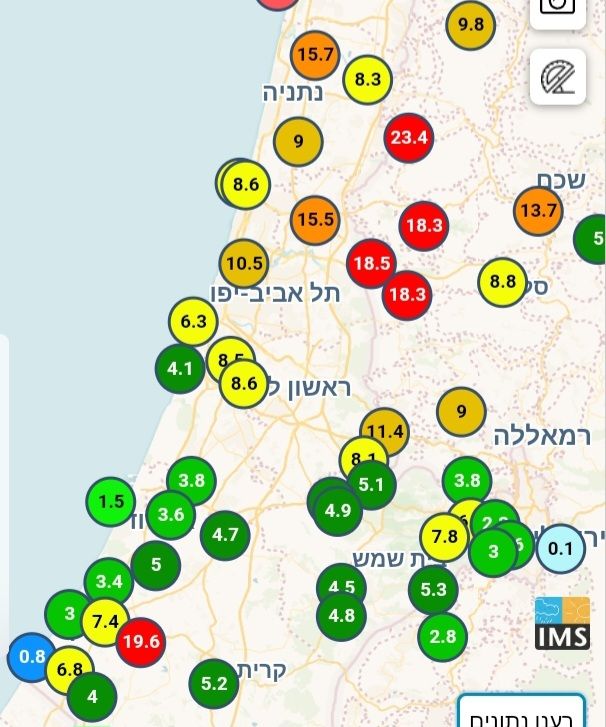The width and height of the screenshot is (606, 727).
Task: Tap the station marker showing 11.4
Action: pyautogui.click(x=385, y=432)
